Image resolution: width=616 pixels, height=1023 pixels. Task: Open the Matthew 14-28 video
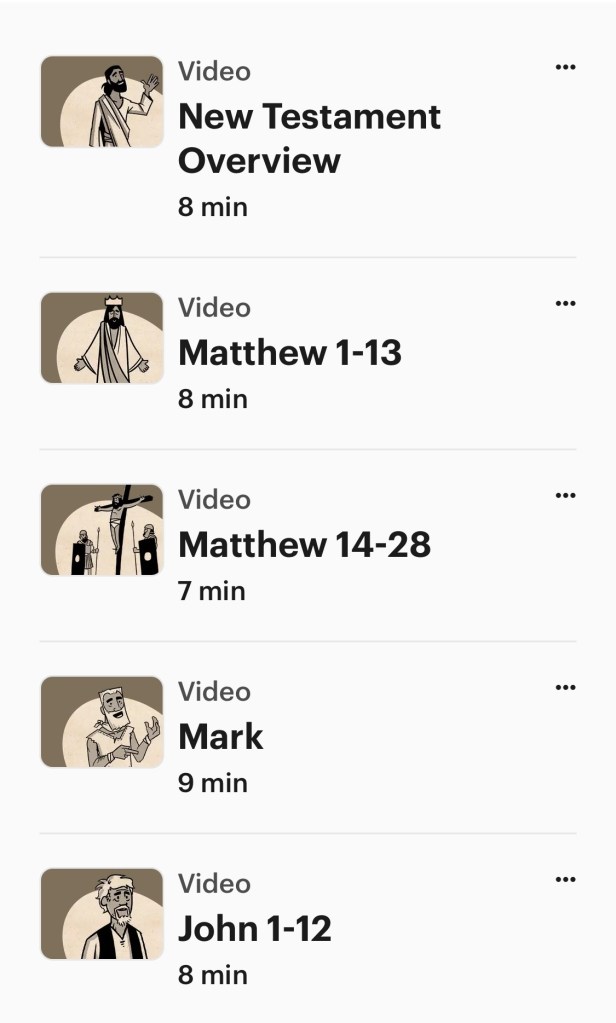point(304,545)
